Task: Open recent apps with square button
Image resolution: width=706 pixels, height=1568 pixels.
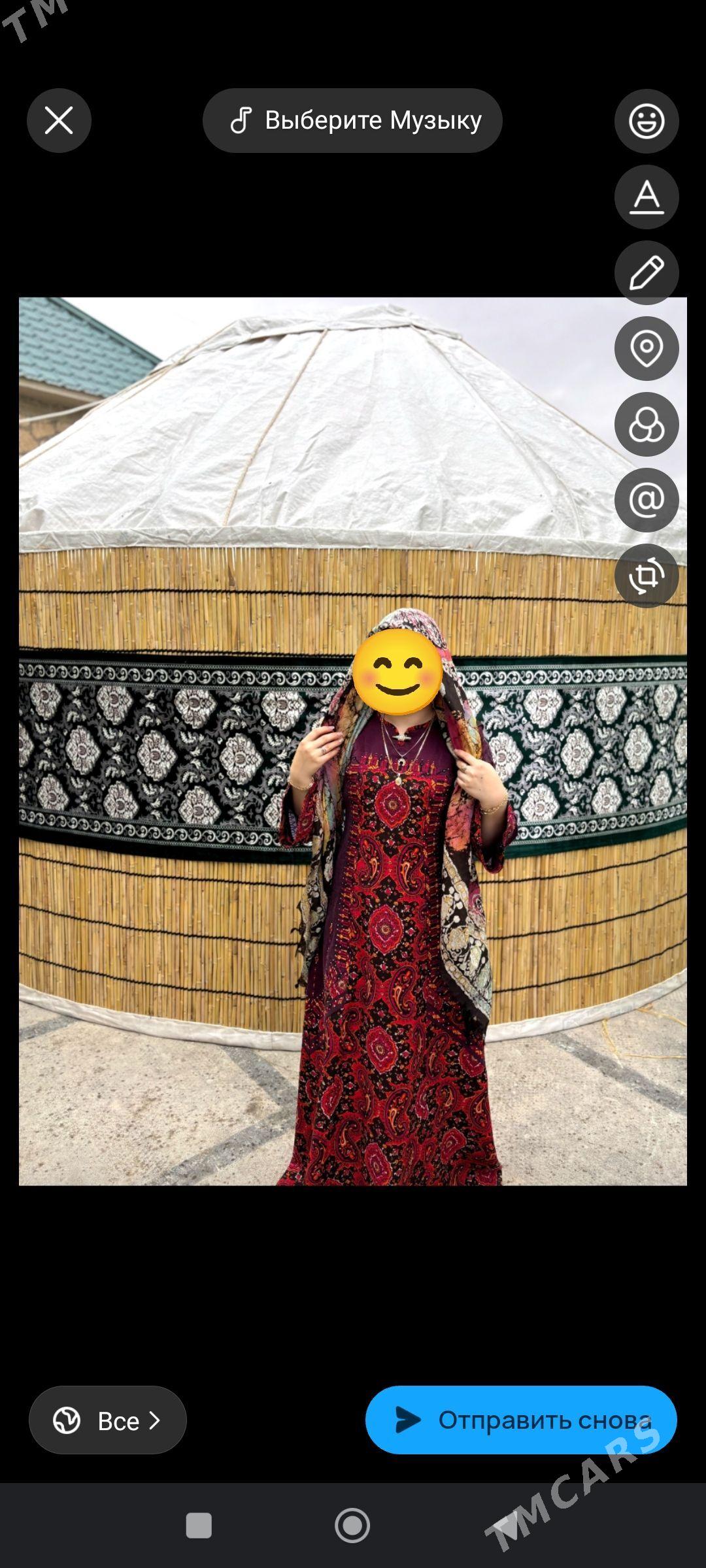Action: click(x=199, y=1526)
